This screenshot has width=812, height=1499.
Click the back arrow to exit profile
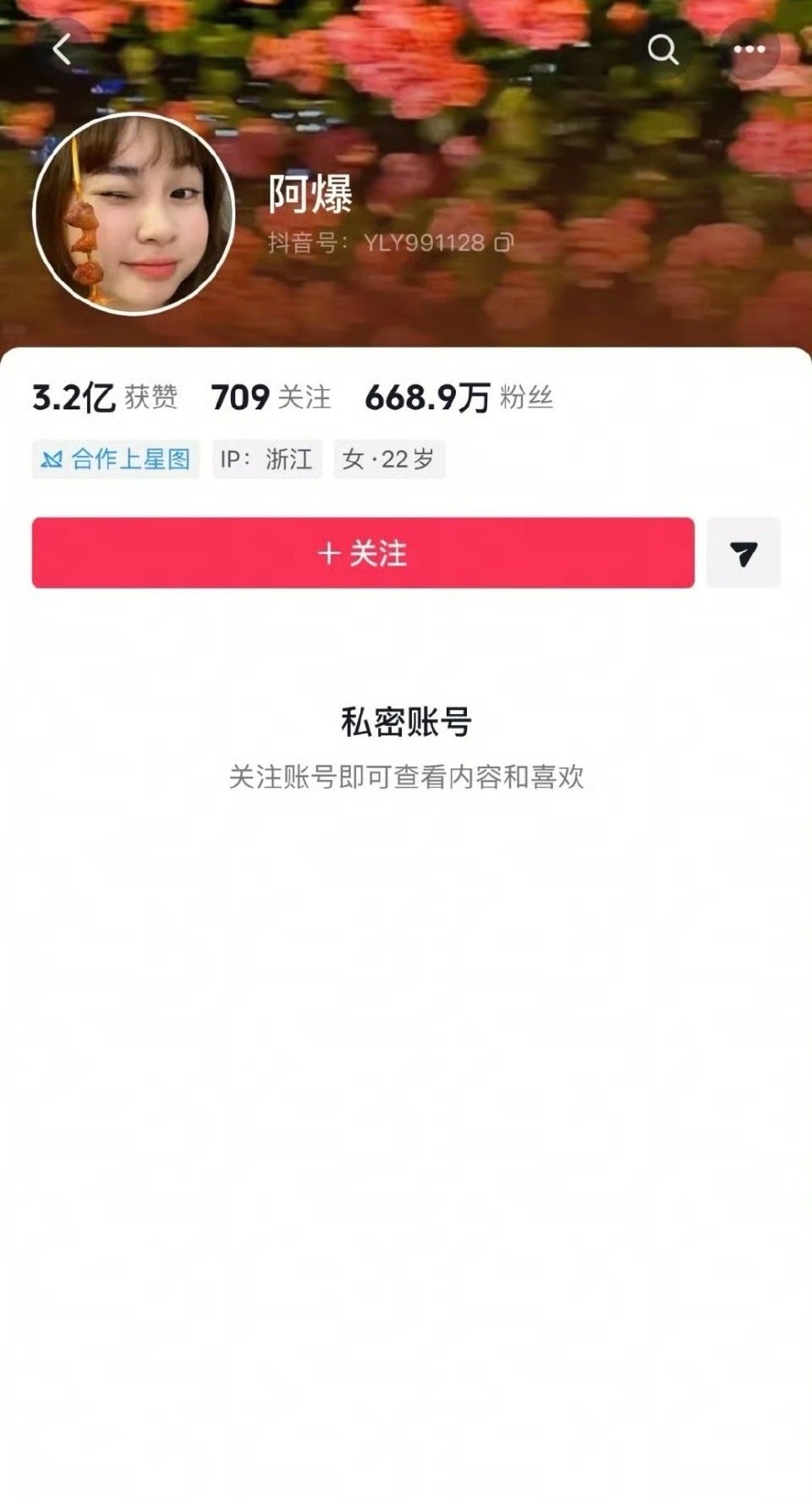click(60, 48)
